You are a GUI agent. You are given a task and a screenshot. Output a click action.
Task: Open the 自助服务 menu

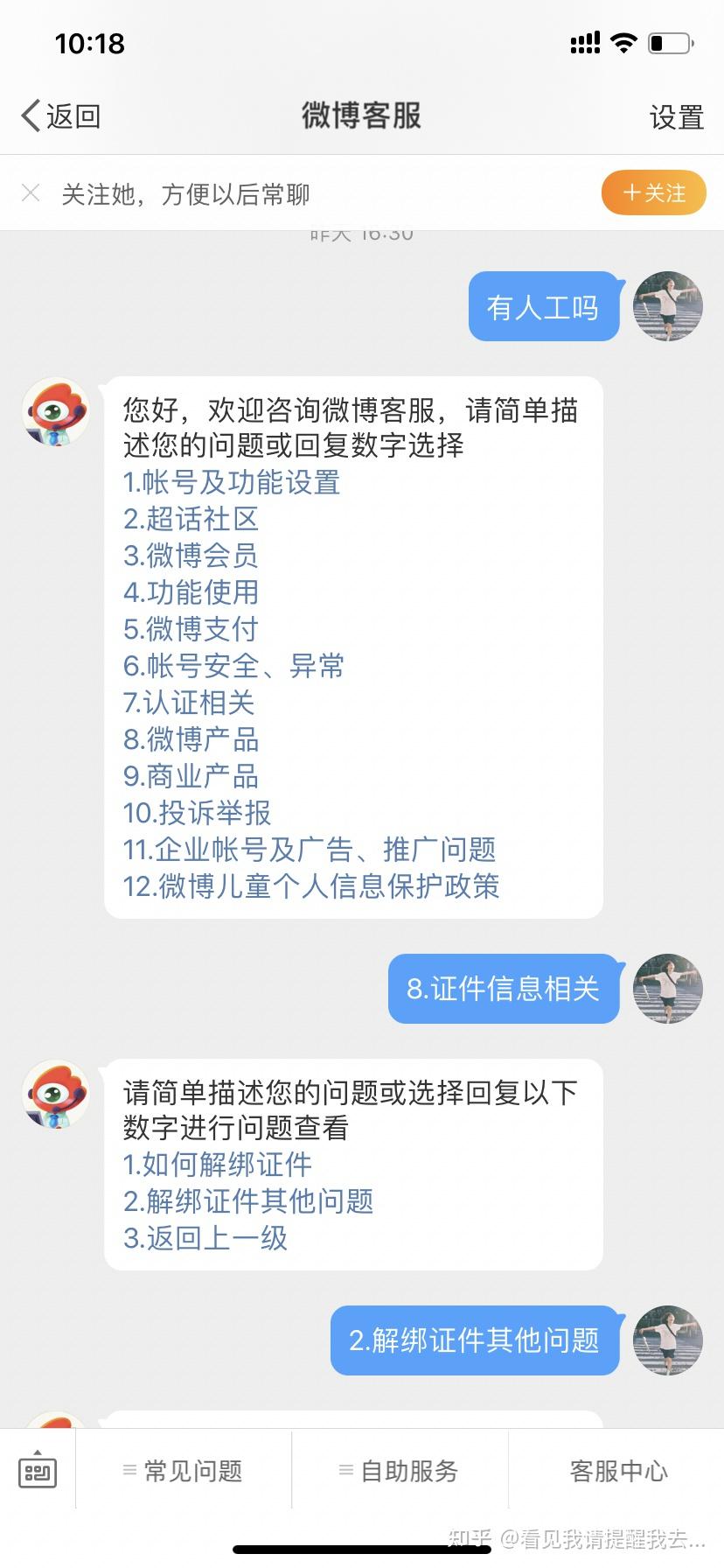[400, 1472]
